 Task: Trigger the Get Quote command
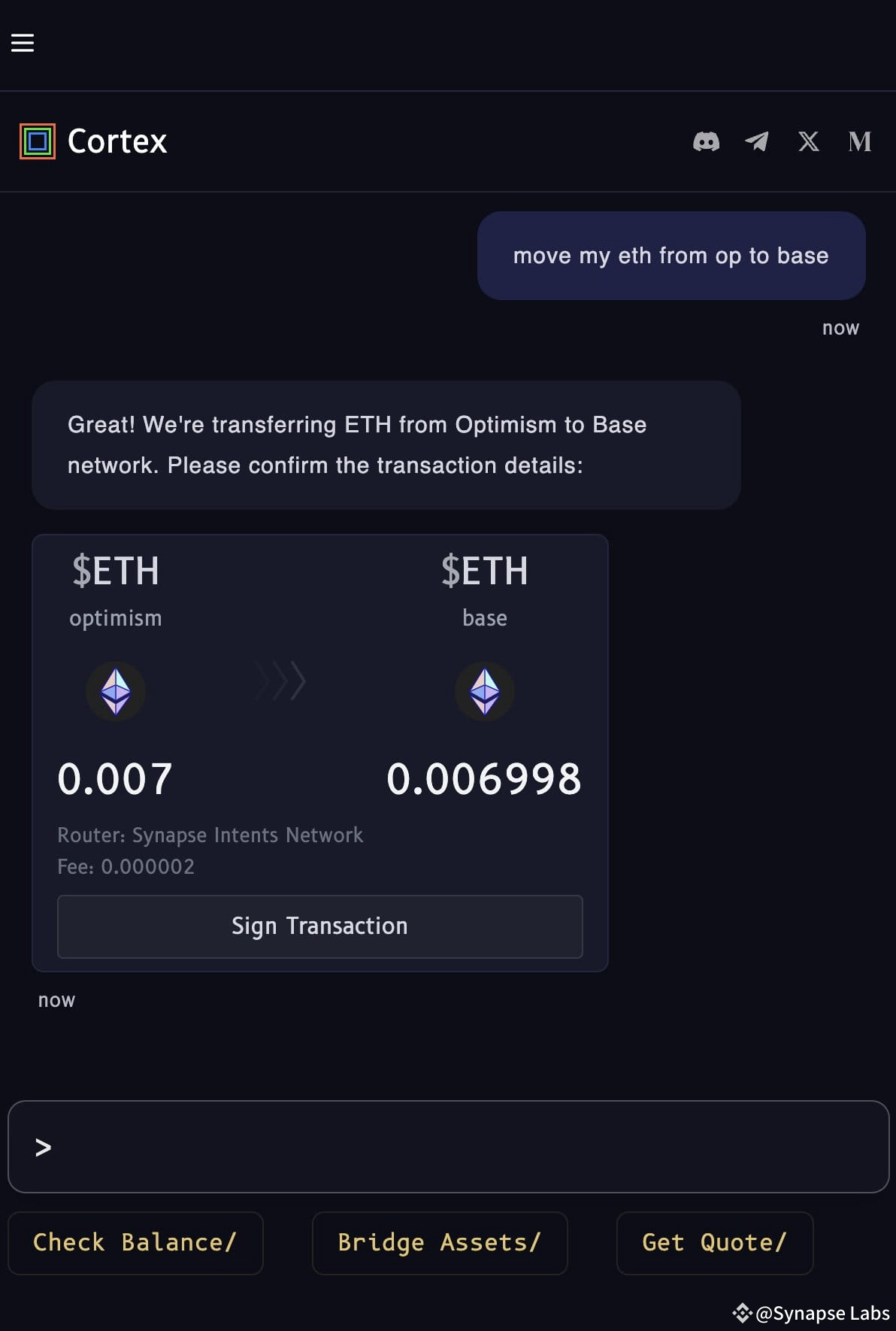(x=714, y=1243)
